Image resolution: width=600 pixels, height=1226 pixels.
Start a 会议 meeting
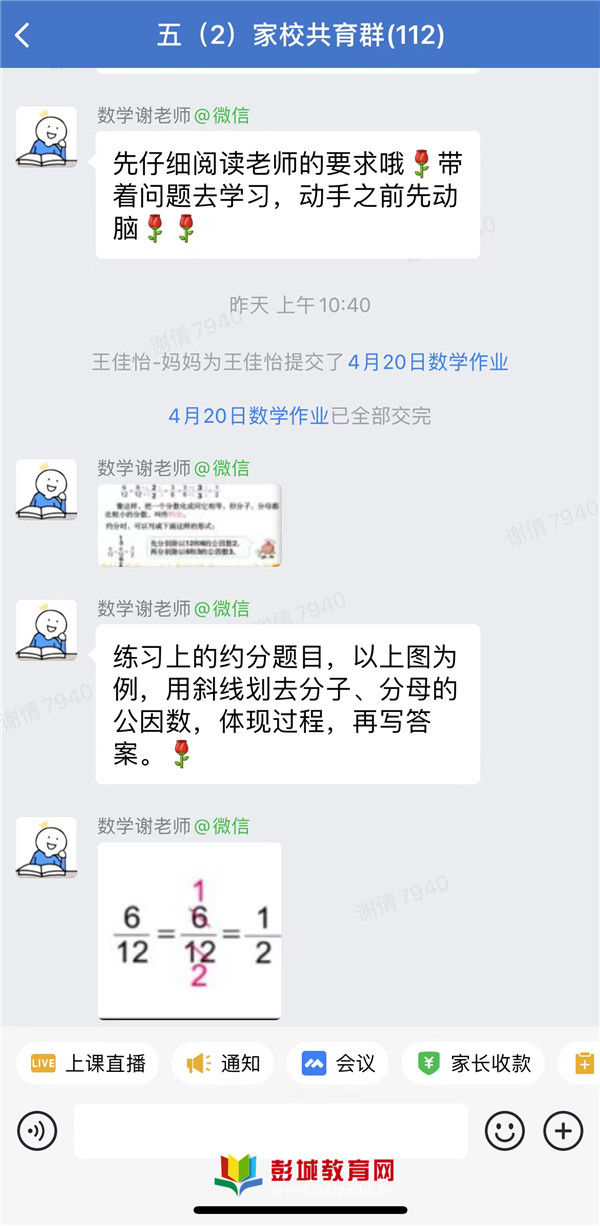[338, 1063]
